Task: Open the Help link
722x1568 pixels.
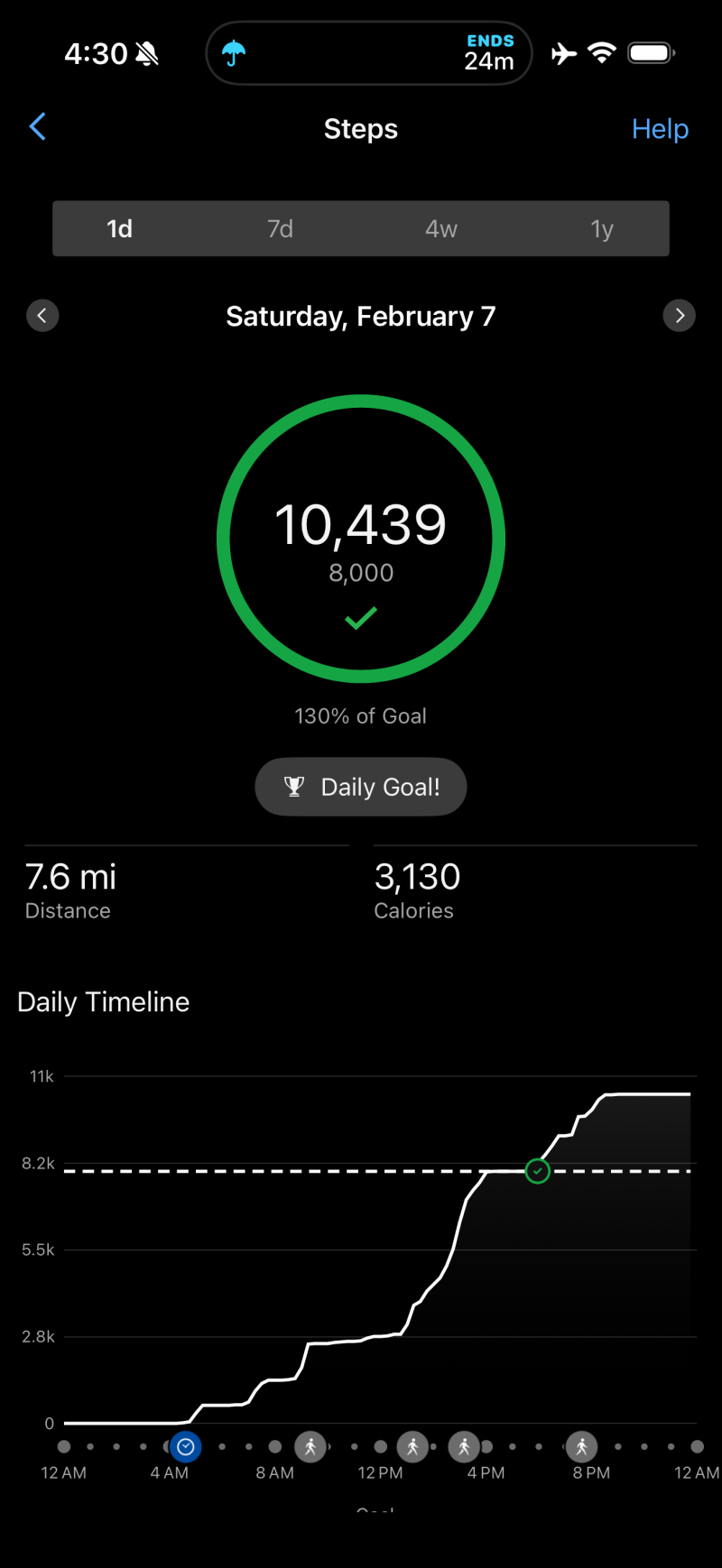Action: 660,129
